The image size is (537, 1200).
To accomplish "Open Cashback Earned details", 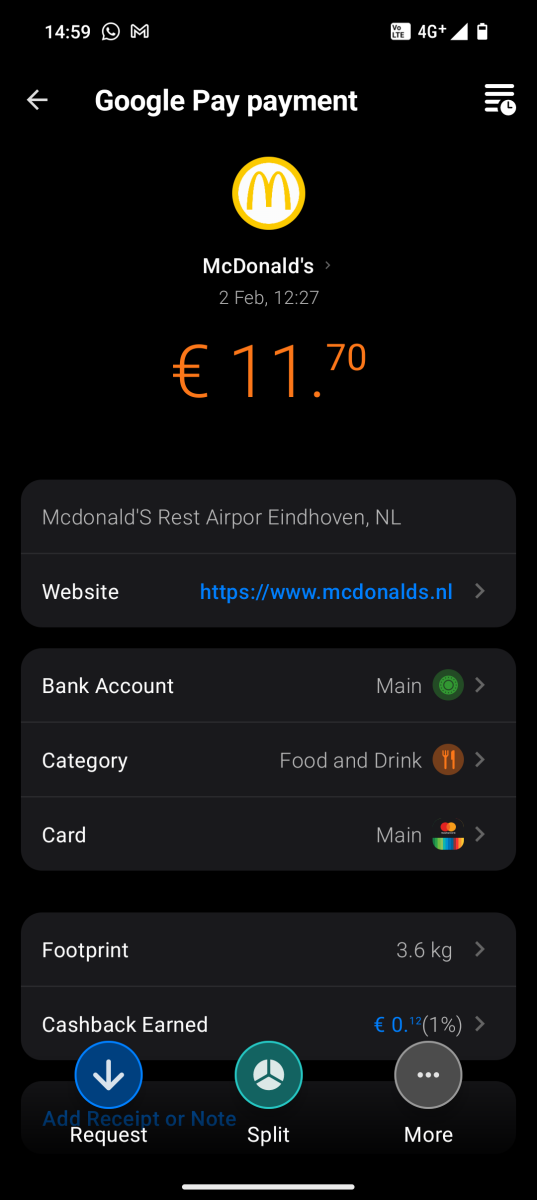I will pyautogui.click(x=268, y=1024).
